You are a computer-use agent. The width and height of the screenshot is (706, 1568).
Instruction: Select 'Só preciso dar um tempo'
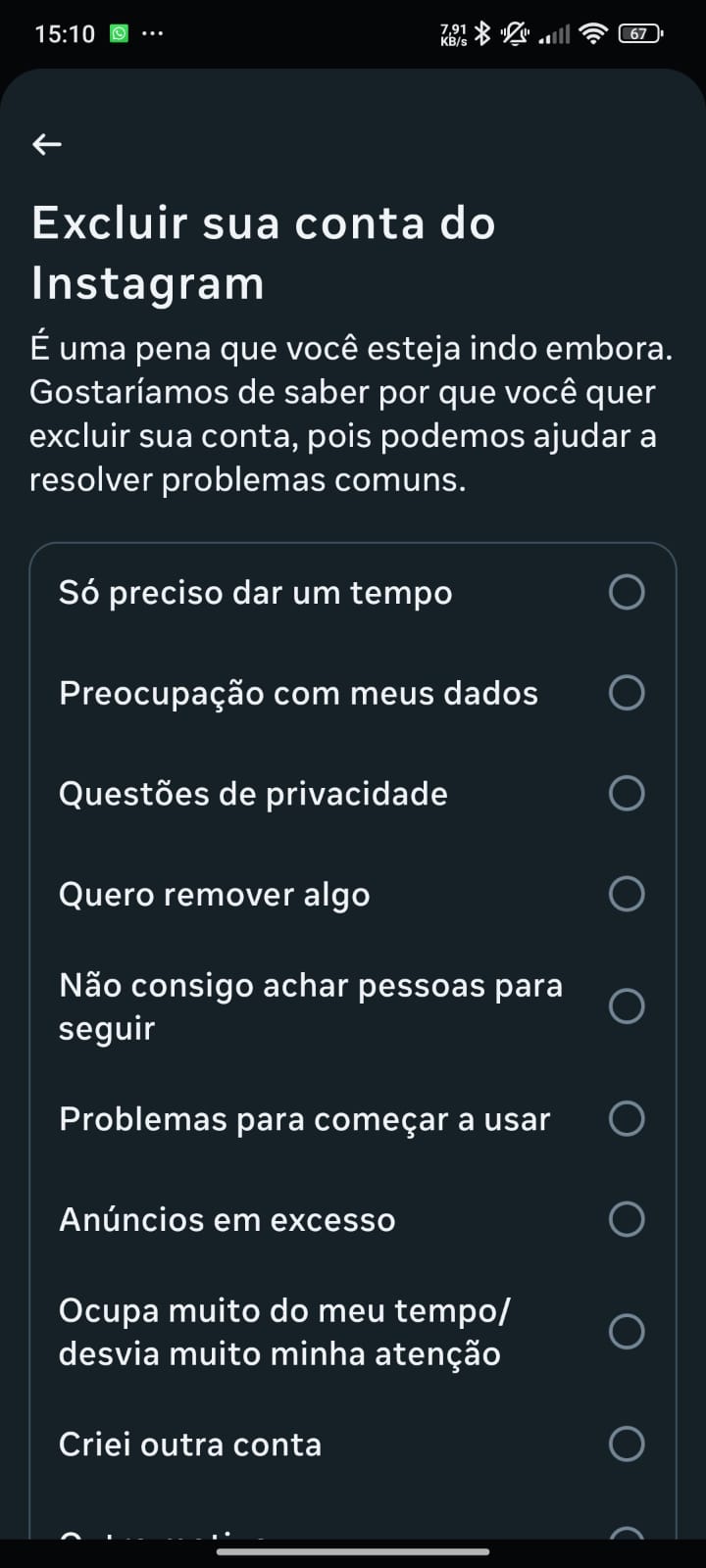pyautogui.click(x=627, y=592)
